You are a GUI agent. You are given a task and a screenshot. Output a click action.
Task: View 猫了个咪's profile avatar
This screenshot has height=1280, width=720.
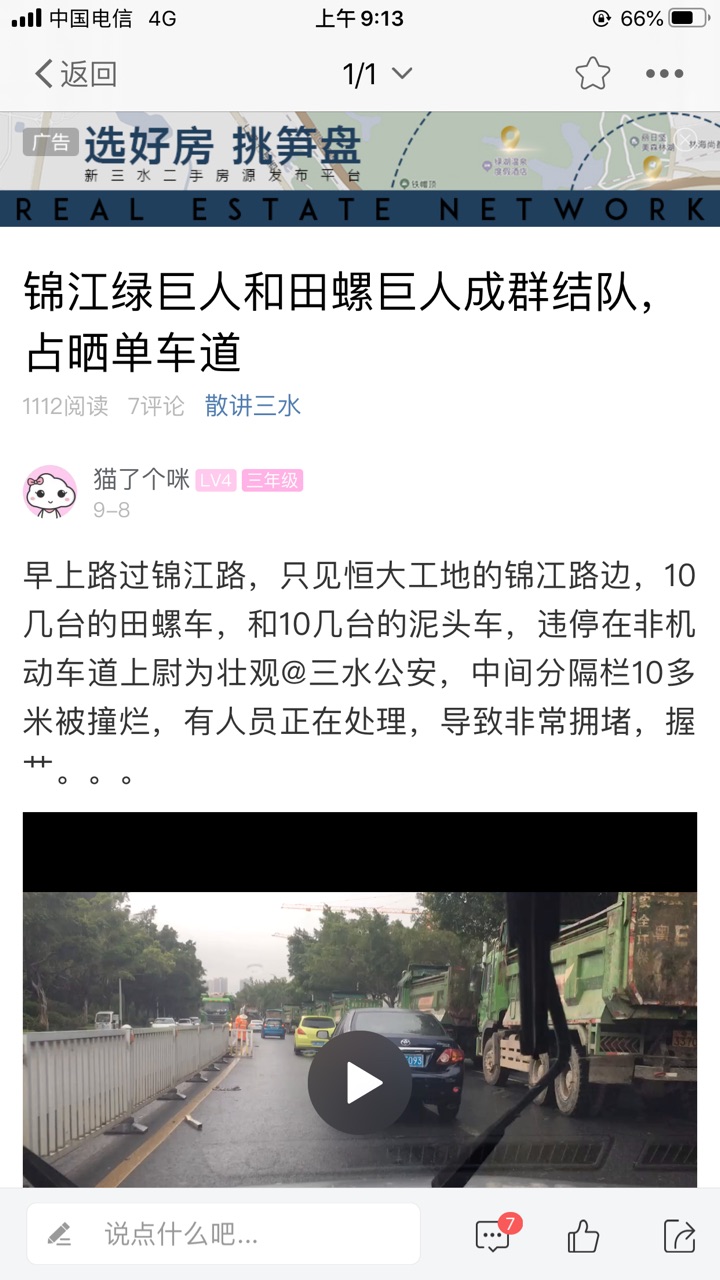pos(50,491)
